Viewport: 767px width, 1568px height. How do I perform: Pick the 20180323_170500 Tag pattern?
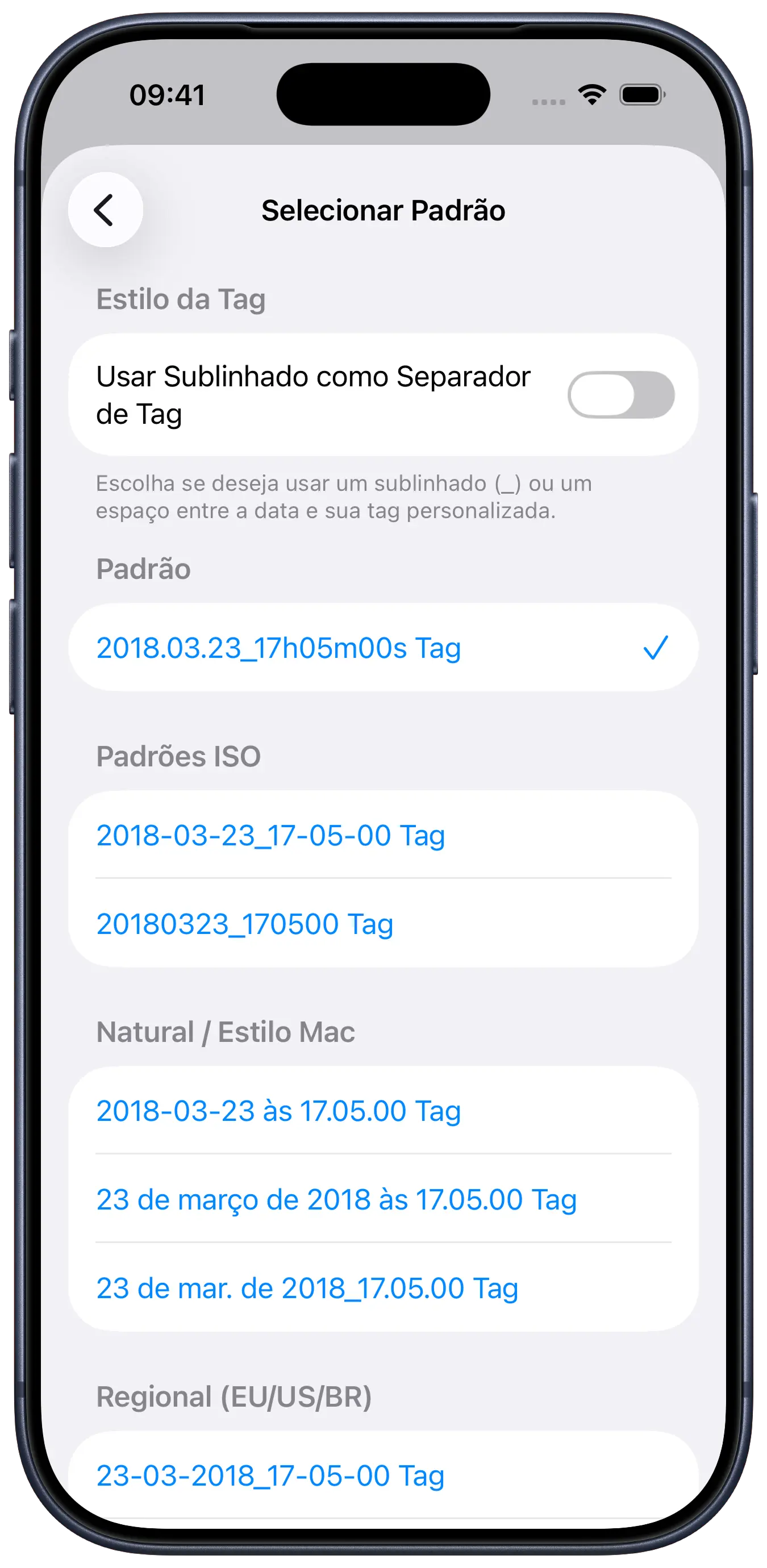click(382, 924)
